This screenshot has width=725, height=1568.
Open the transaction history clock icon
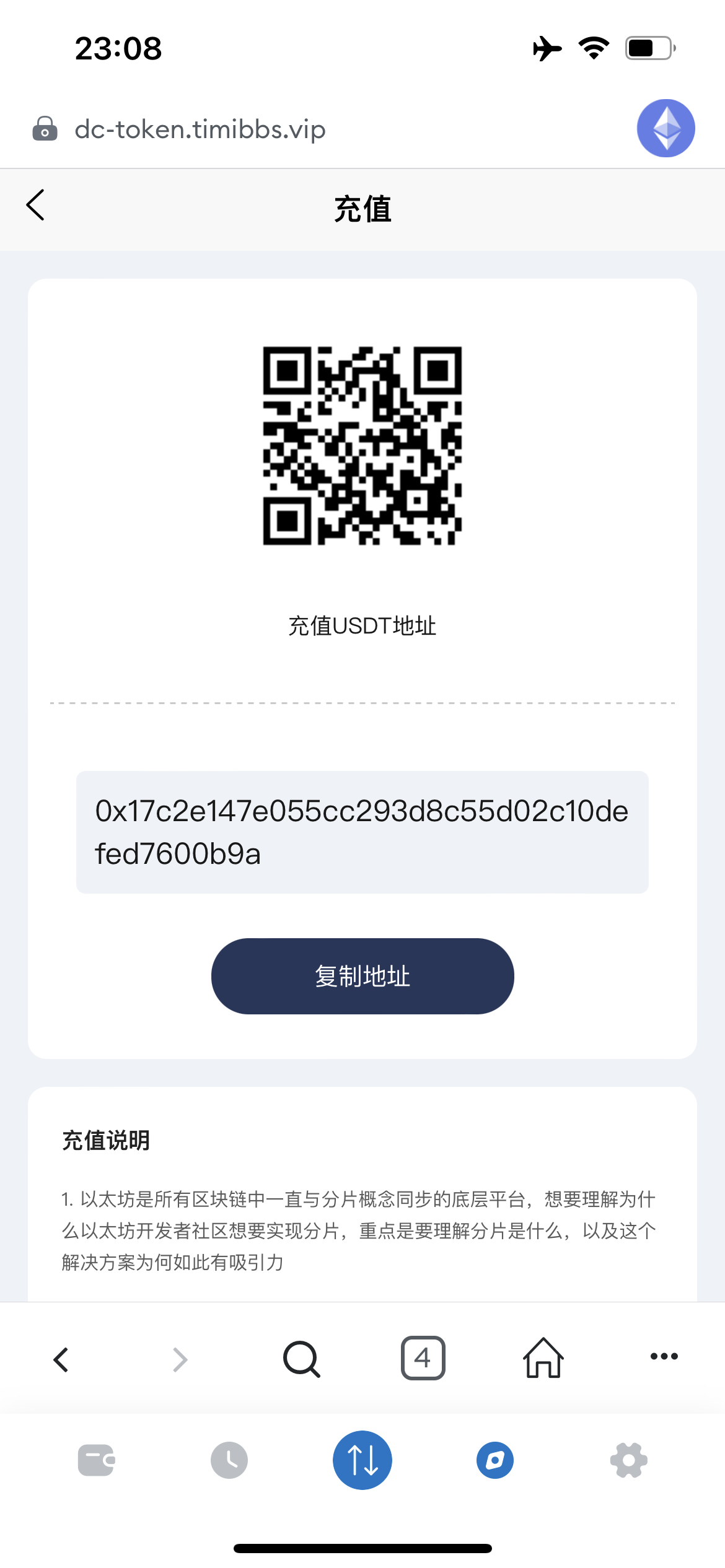(229, 1460)
